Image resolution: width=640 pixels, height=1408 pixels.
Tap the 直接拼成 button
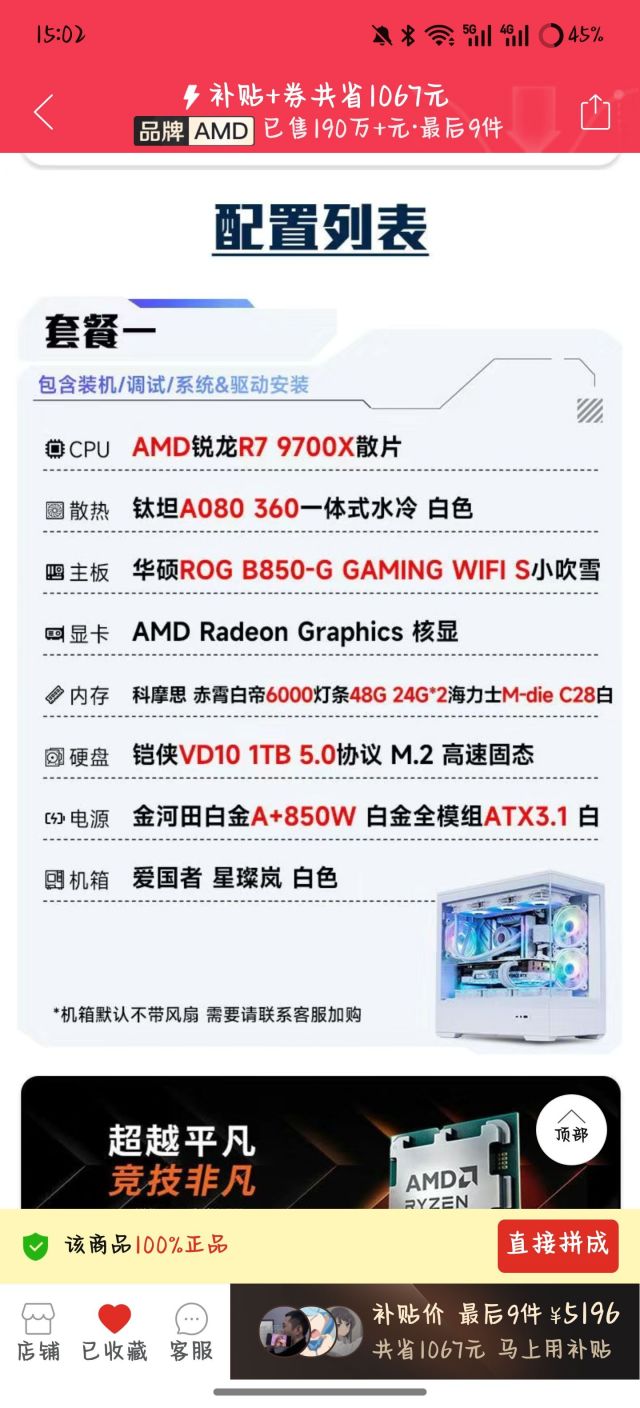558,1245
